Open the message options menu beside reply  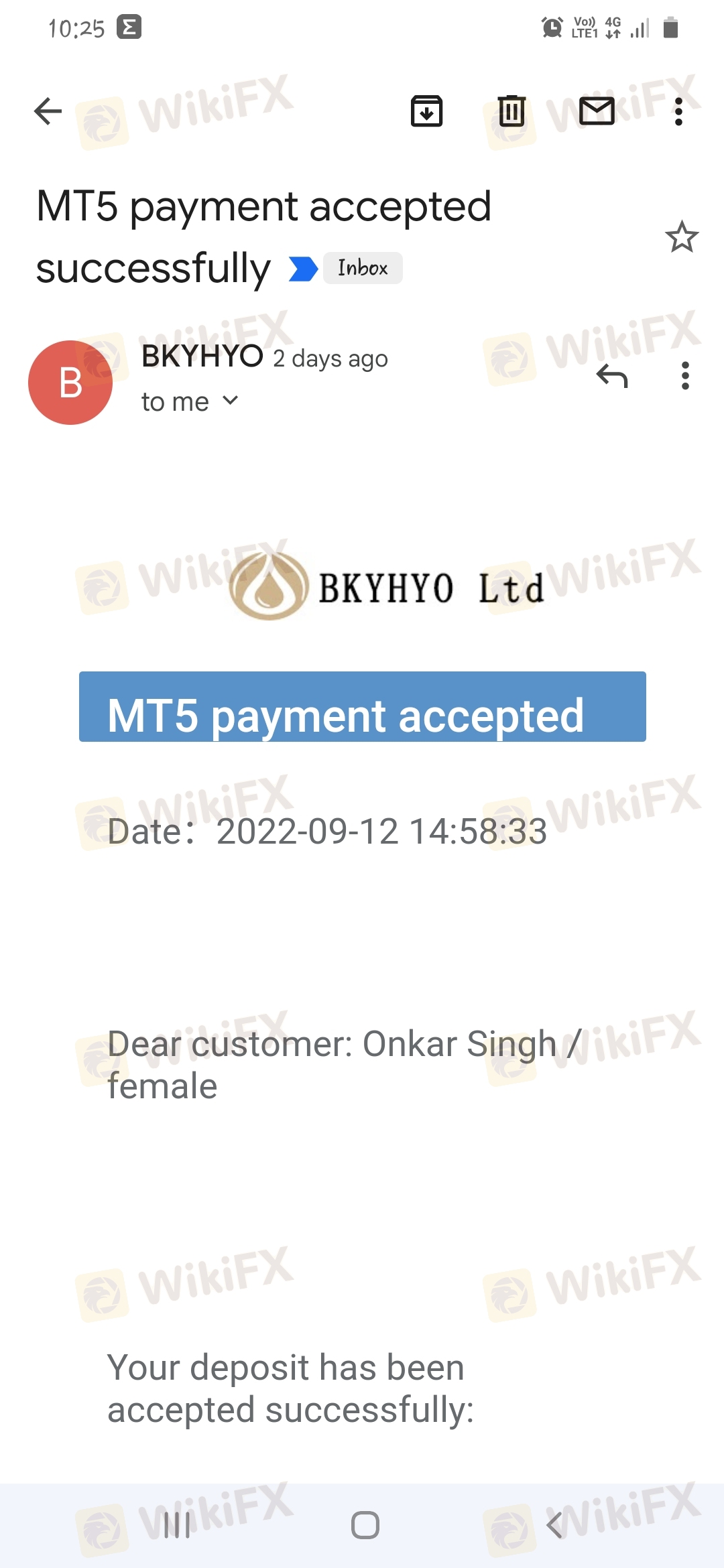[684, 376]
